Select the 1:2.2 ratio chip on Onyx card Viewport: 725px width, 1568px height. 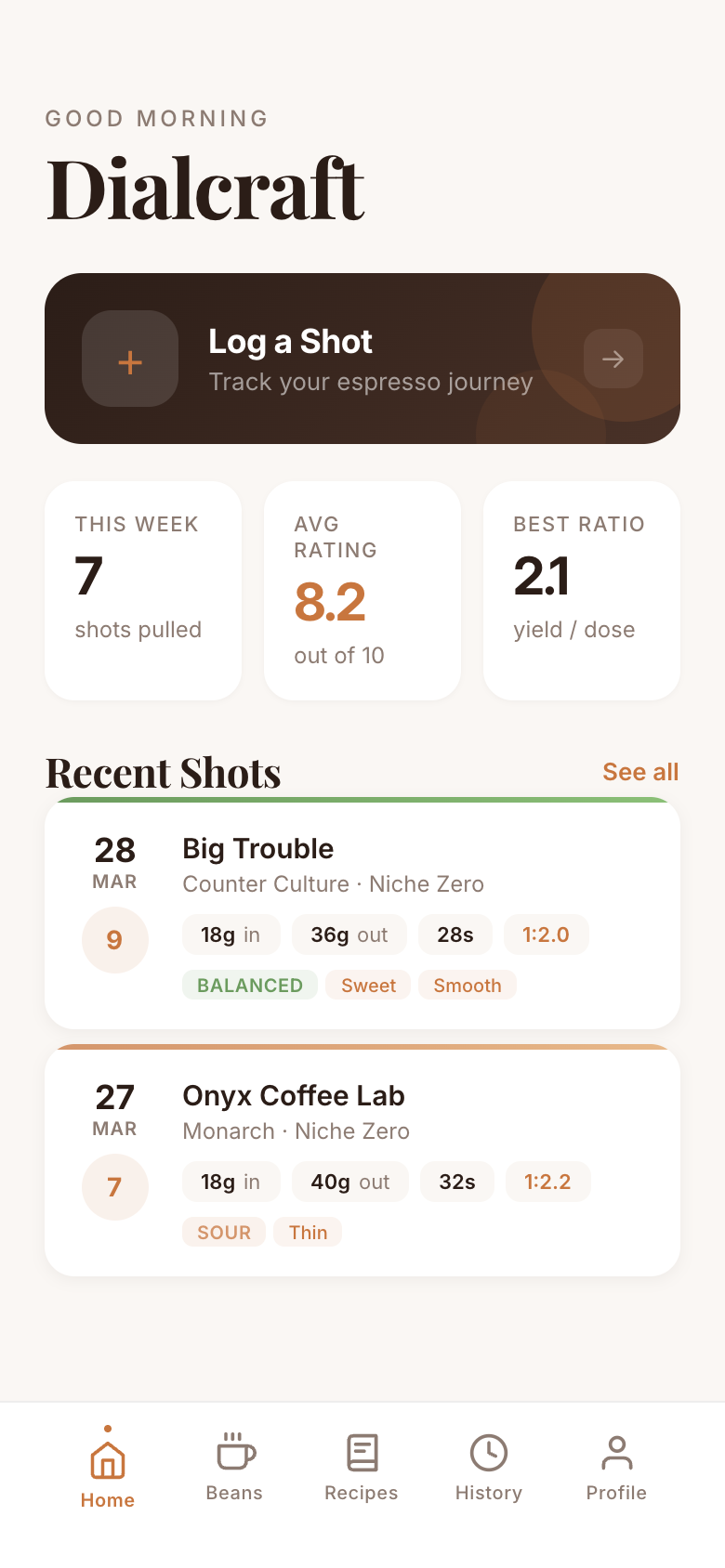(548, 1182)
